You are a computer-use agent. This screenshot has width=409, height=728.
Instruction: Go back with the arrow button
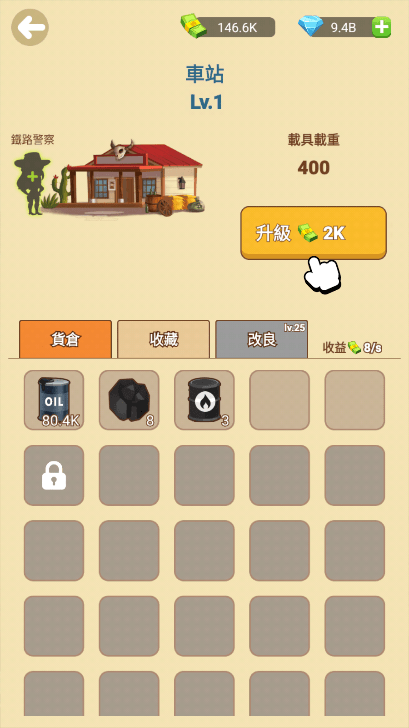click(30, 27)
